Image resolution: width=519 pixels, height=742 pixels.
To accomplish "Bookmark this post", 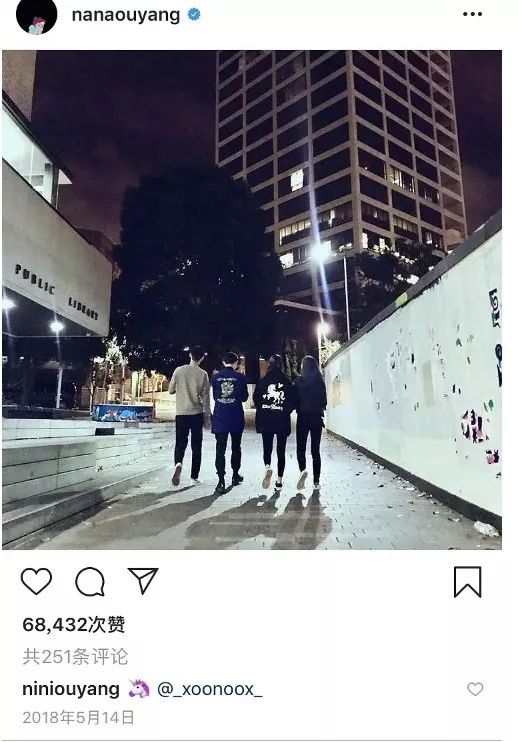I will point(467,582).
